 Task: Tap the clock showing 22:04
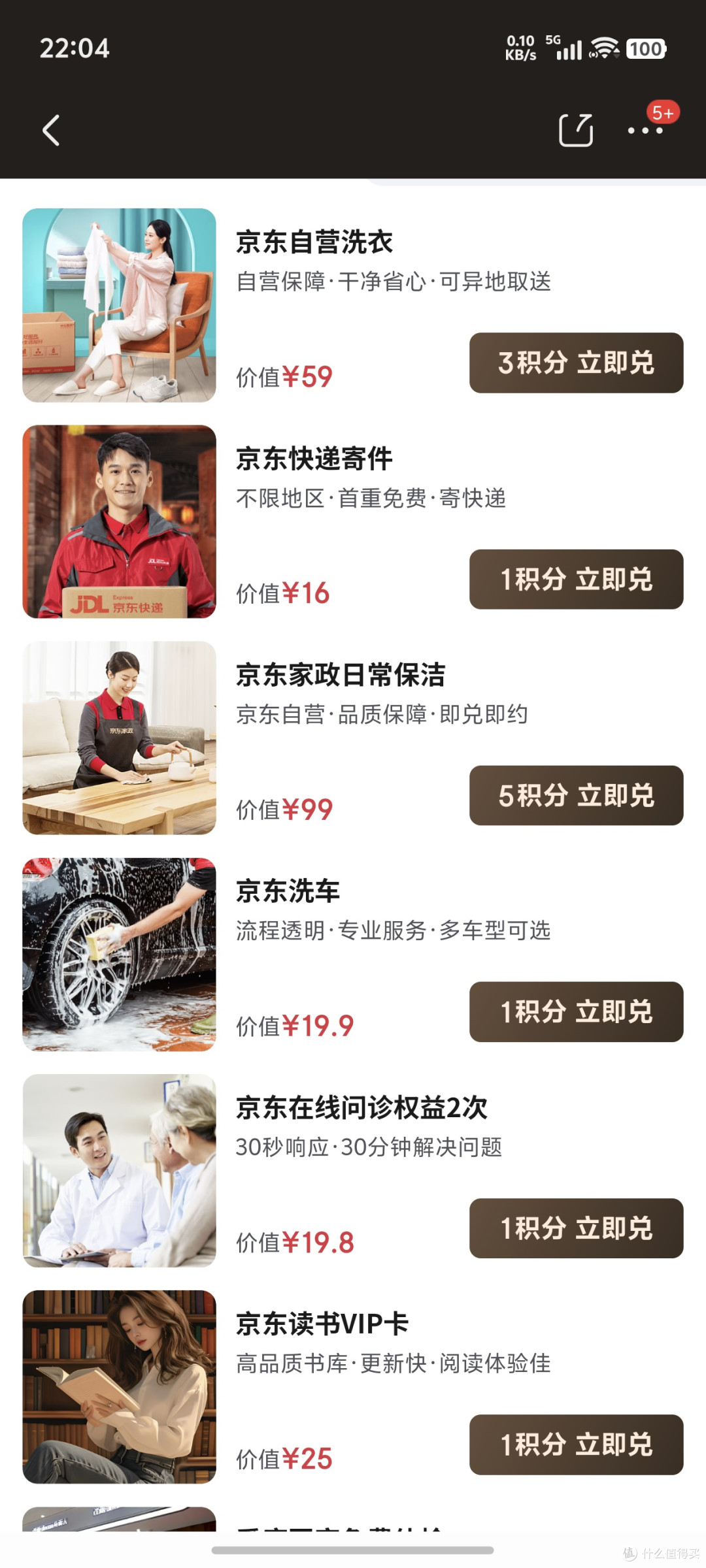pos(74,48)
